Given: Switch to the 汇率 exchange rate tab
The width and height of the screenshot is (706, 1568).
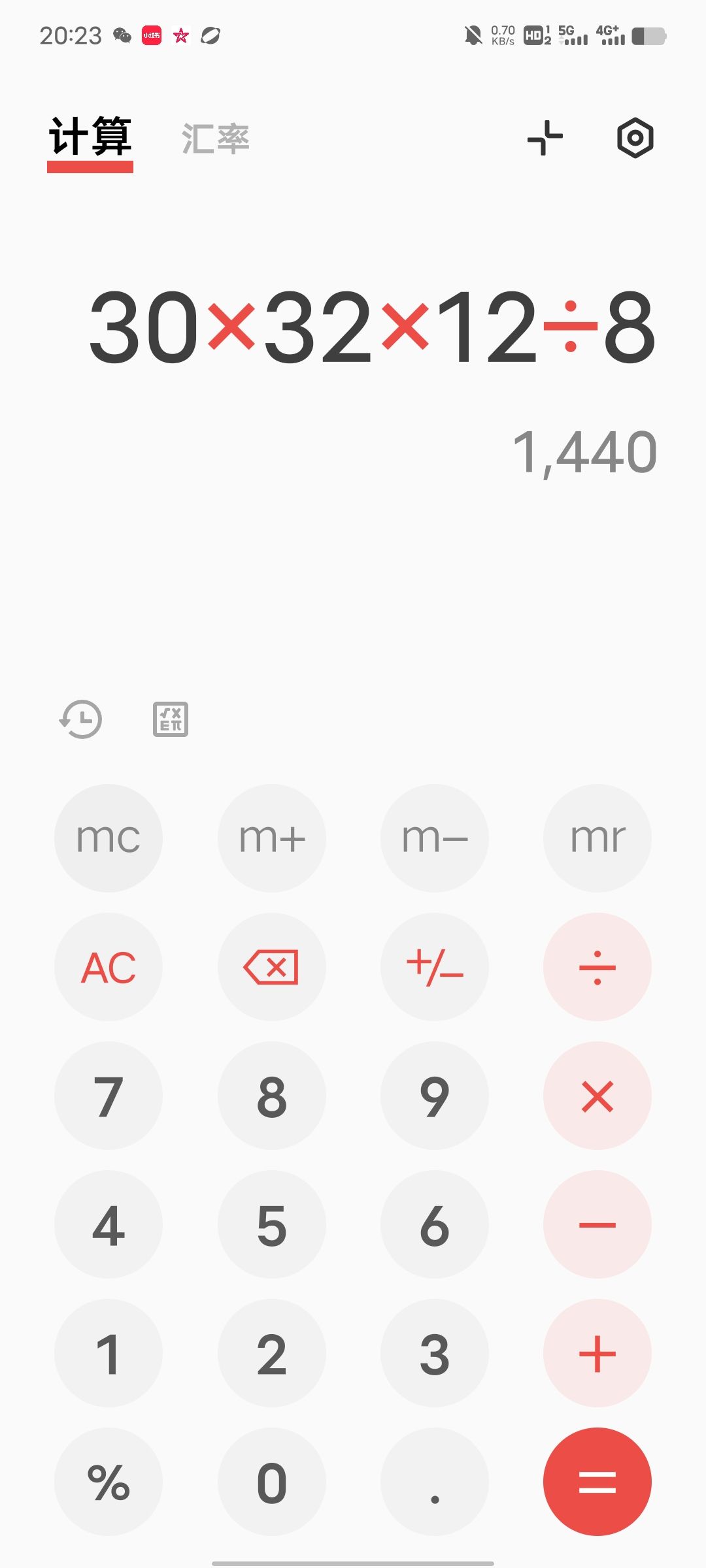Looking at the screenshot, I should [x=215, y=139].
